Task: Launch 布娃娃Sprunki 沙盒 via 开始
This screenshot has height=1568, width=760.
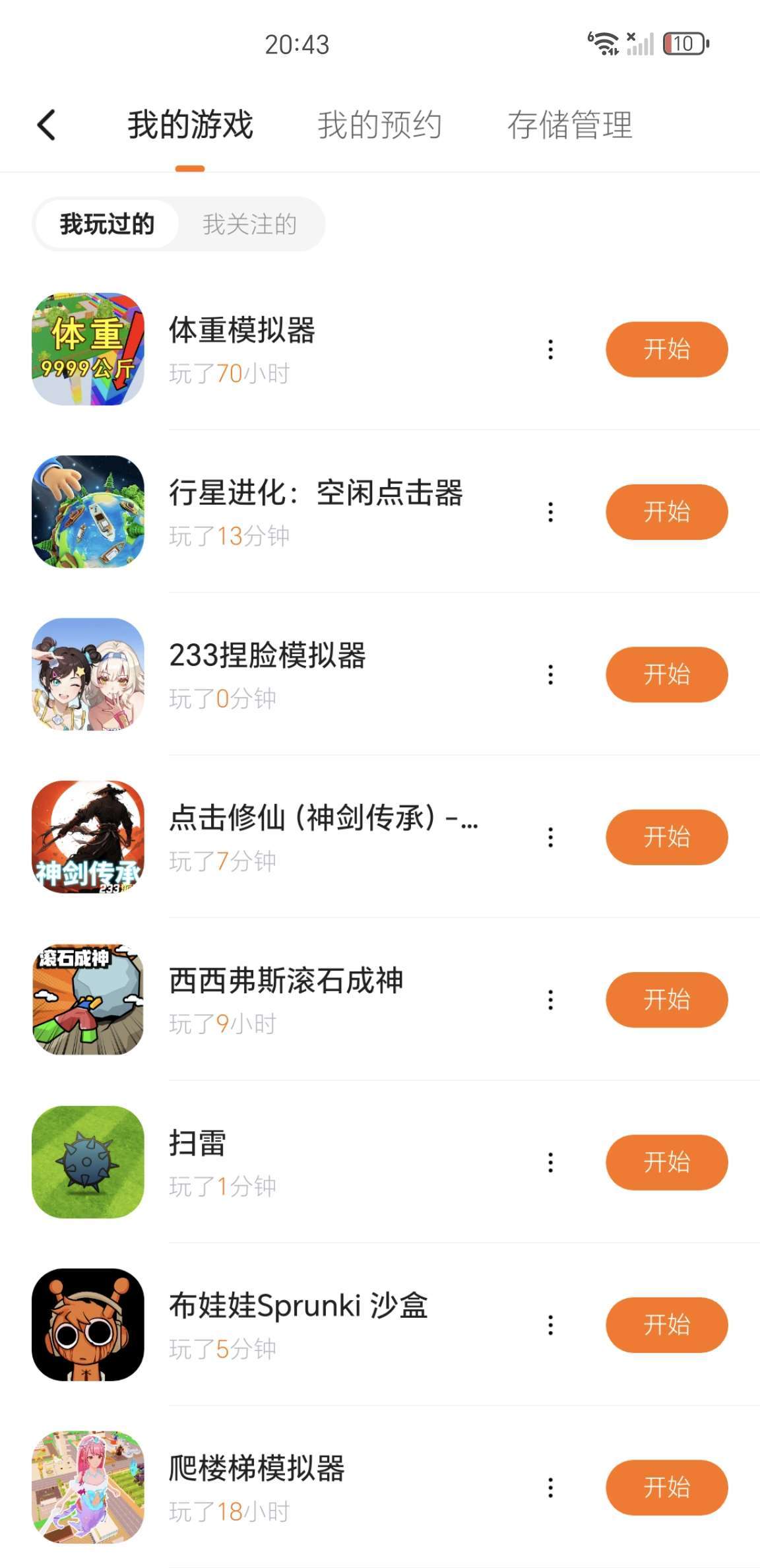Action: 666,1325
